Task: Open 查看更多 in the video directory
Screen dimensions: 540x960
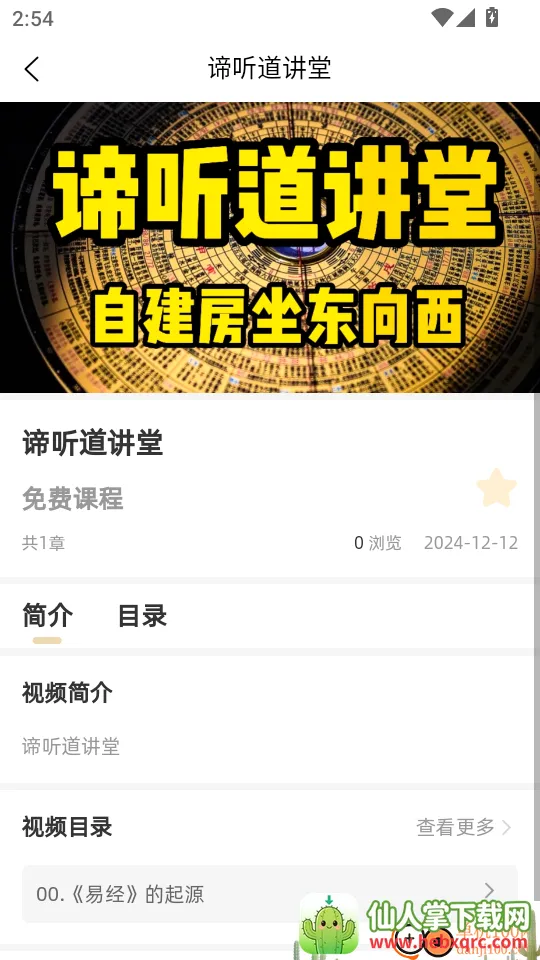Action: 463,827
